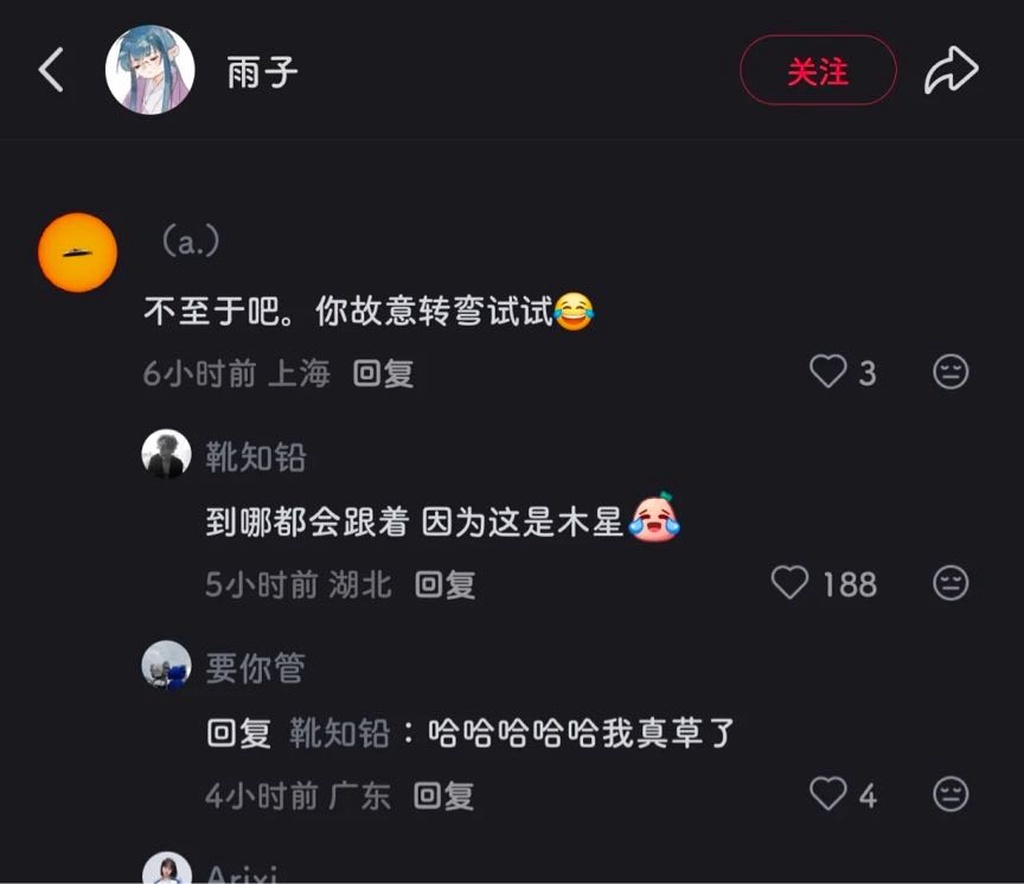Screen dimensions: 1024x884
Task: Share this post via arrow icon
Action: click(x=950, y=71)
